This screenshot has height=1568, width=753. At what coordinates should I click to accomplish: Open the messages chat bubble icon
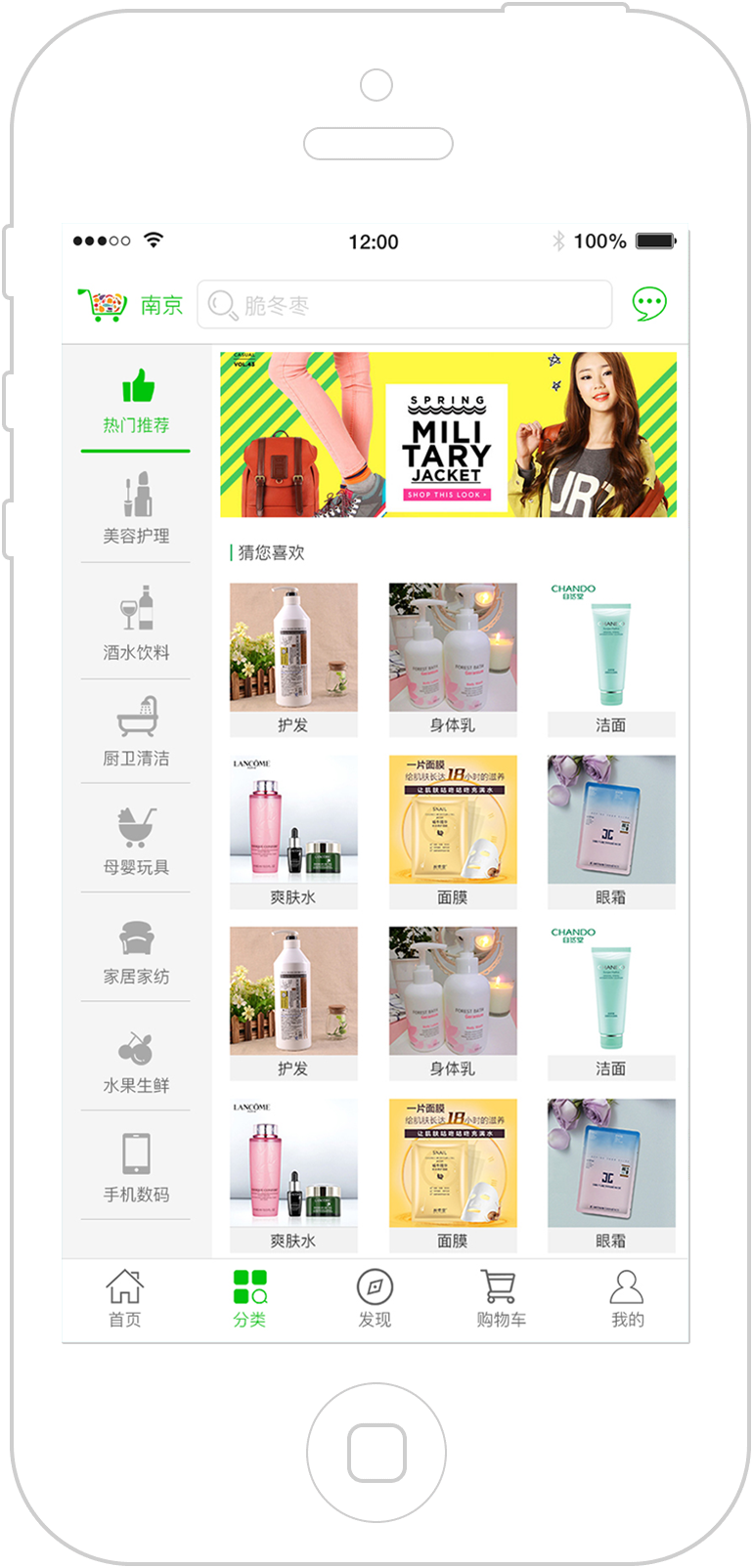pos(649,304)
